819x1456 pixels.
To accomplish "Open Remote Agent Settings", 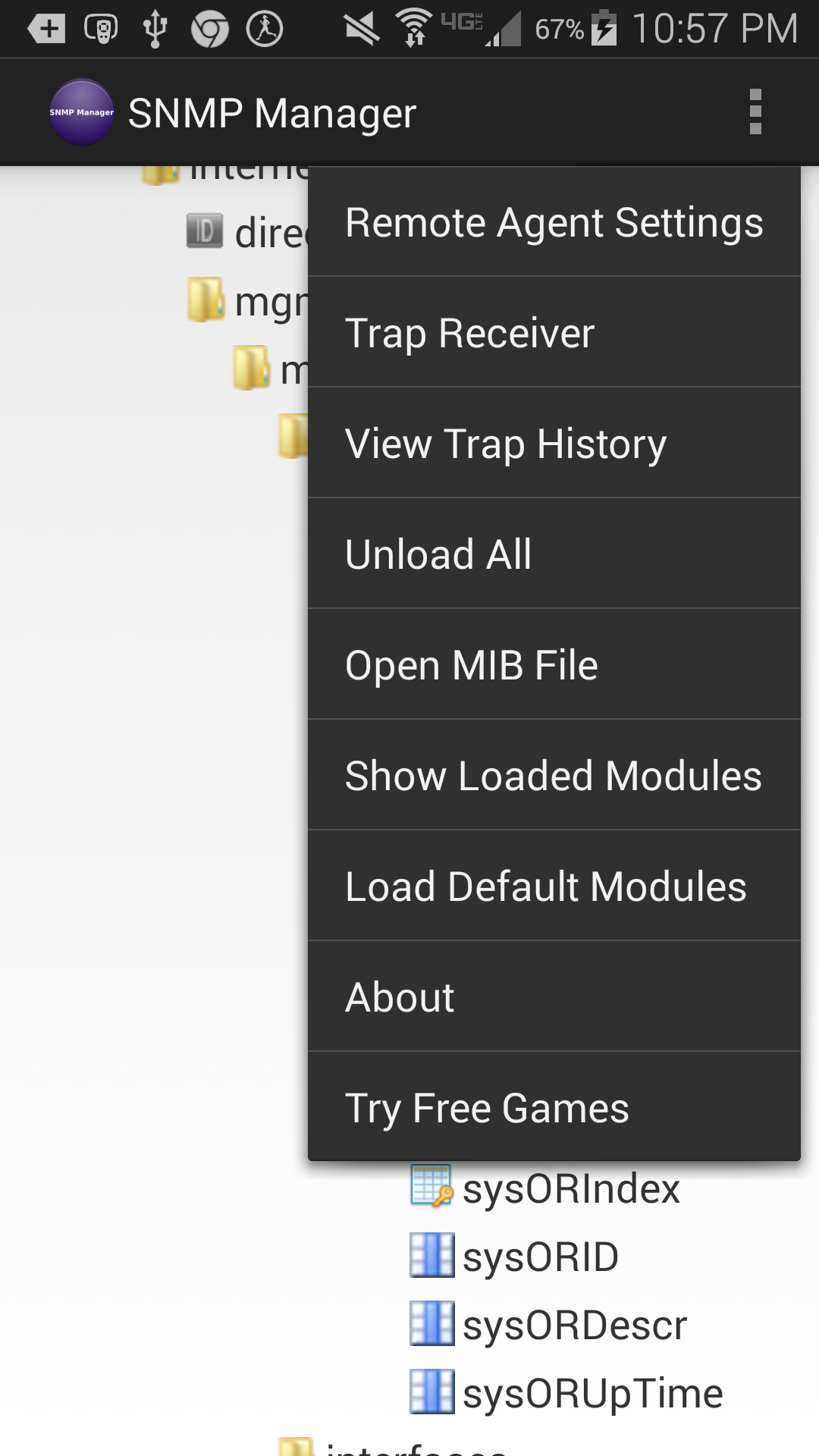I will [x=554, y=223].
